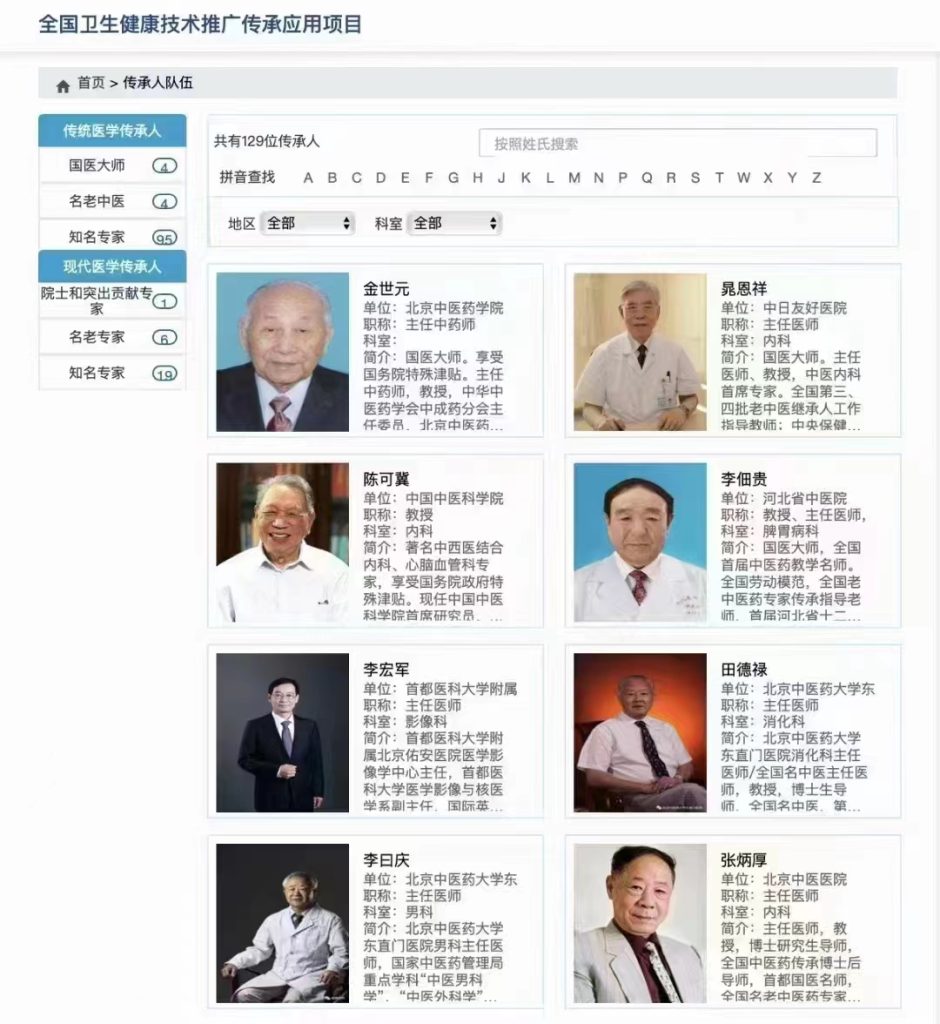View 陈可冀's profile card

(x=375, y=540)
